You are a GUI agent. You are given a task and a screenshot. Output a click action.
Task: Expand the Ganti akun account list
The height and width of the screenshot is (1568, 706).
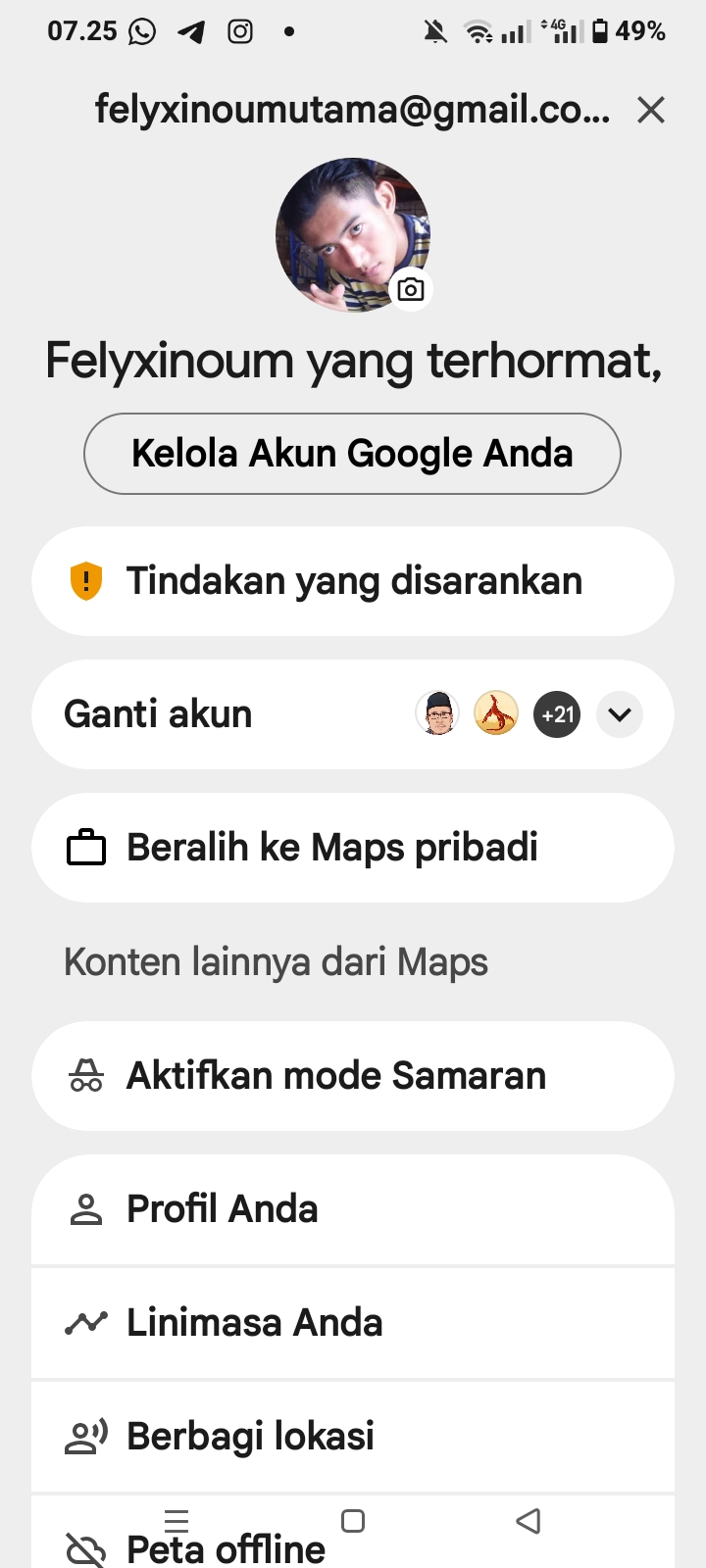[x=620, y=714]
